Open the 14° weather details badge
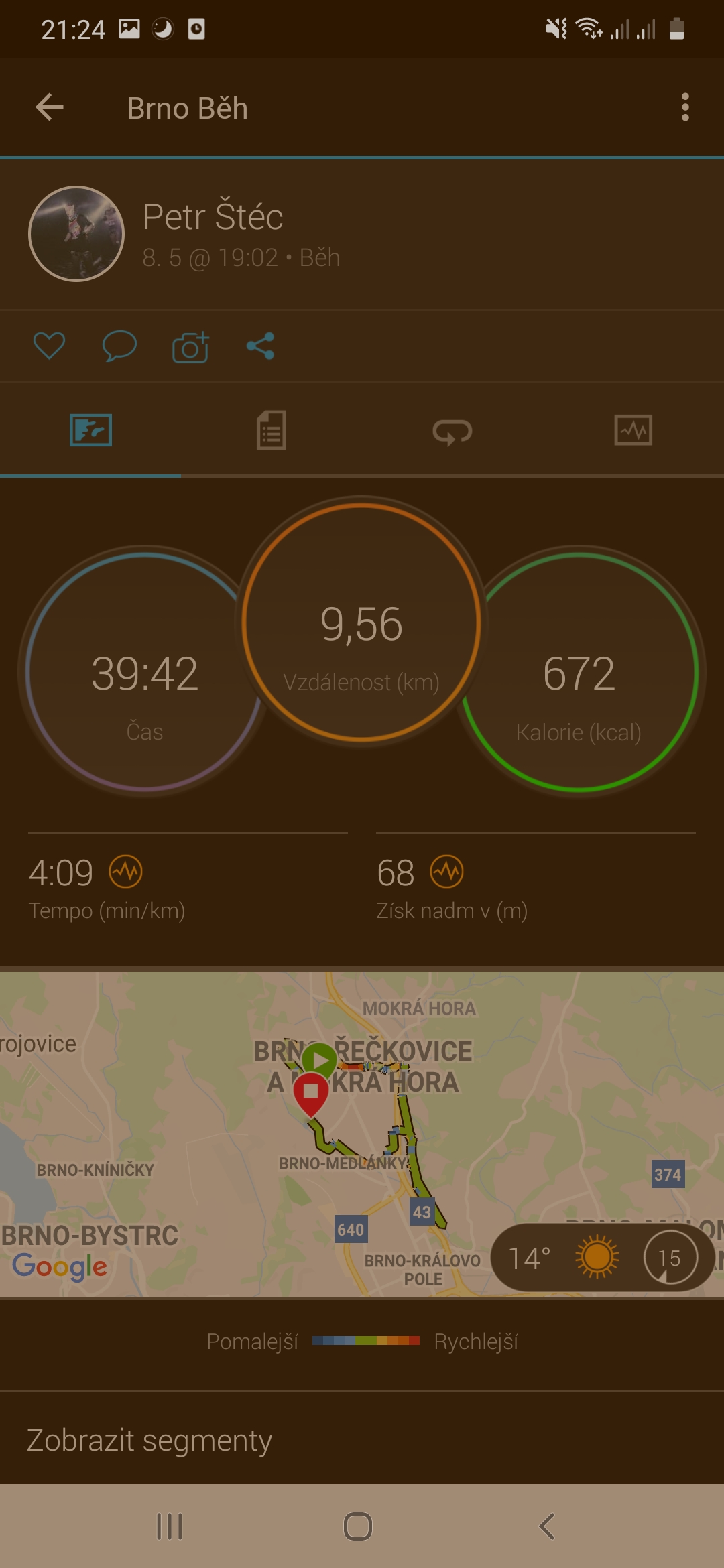Screen dimensions: 724x1568 (602, 1257)
